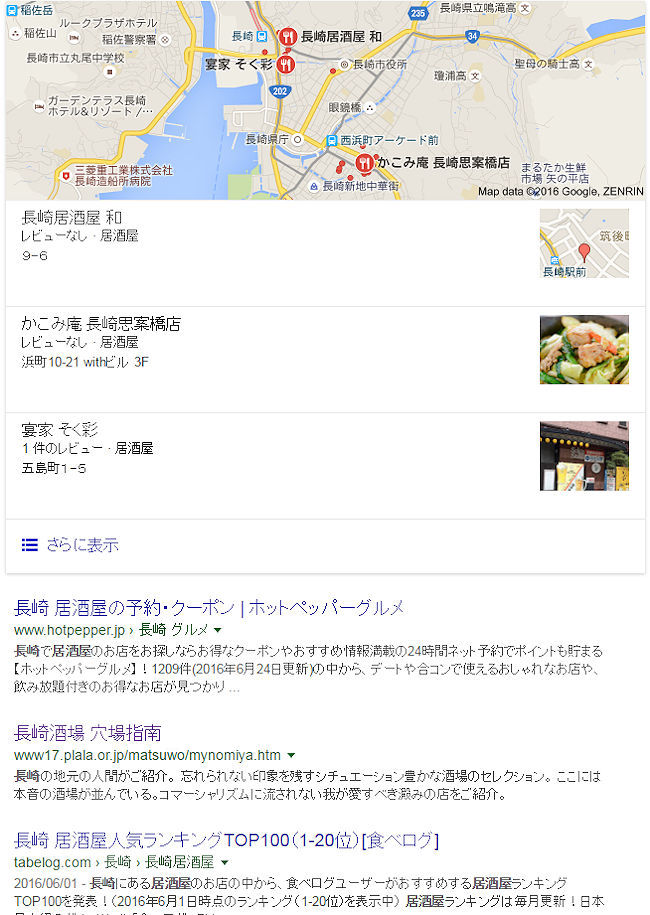The image size is (650, 915).
Task: Open the food photo of かこみ庵
Action: [x=584, y=349]
